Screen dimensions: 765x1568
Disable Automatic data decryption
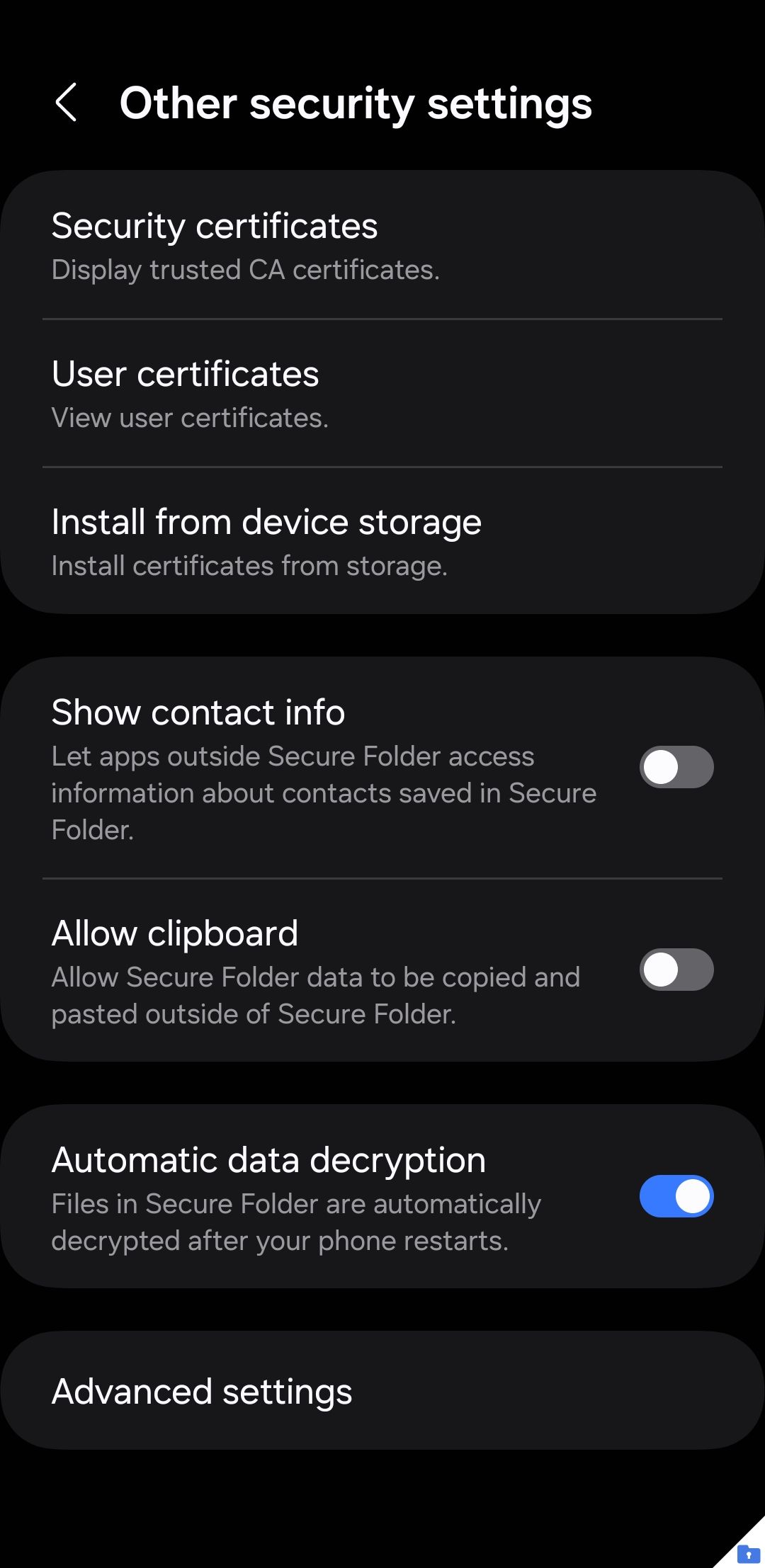click(676, 1196)
